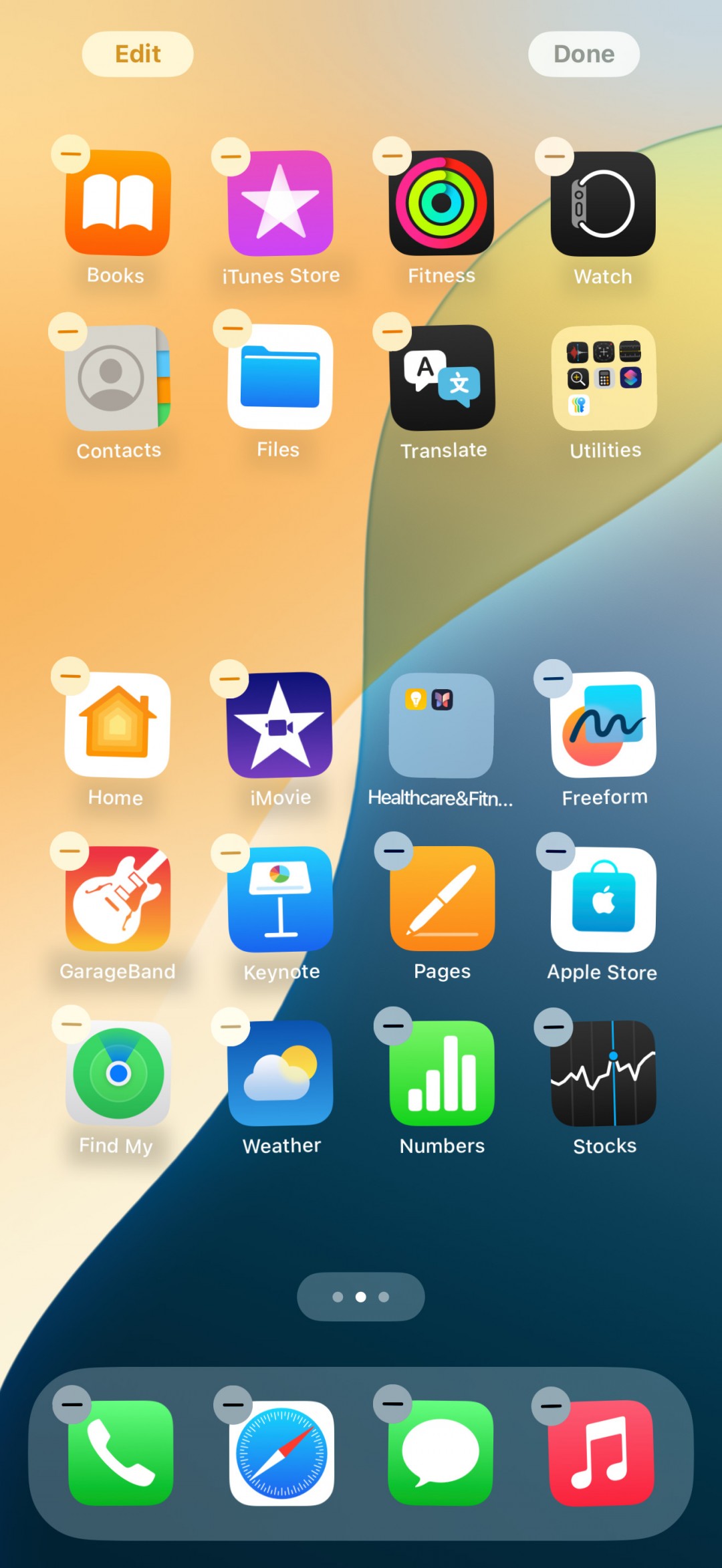722x1568 pixels.
Task: Tap the Stocks app icon
Action: (603, 1073)
